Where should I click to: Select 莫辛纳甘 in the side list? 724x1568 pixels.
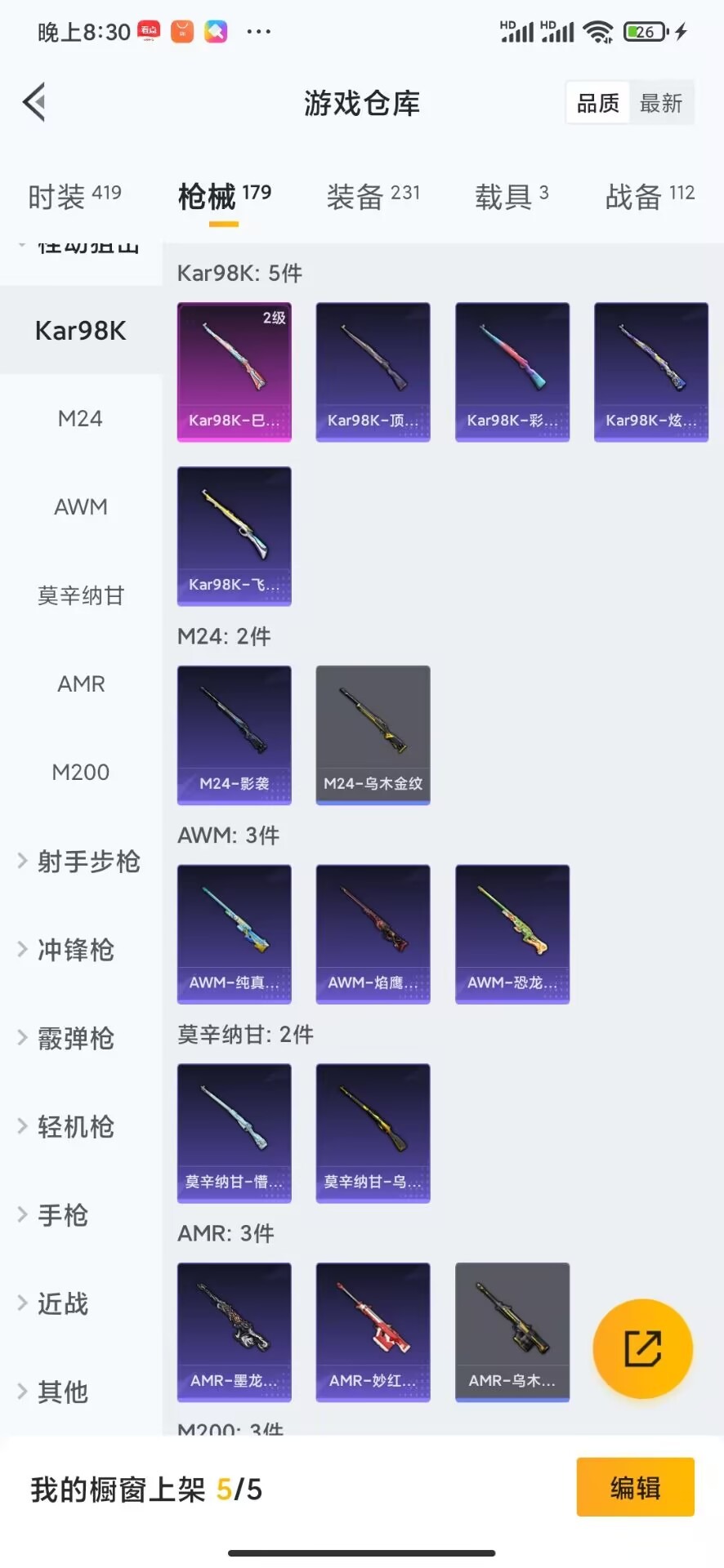80,595
